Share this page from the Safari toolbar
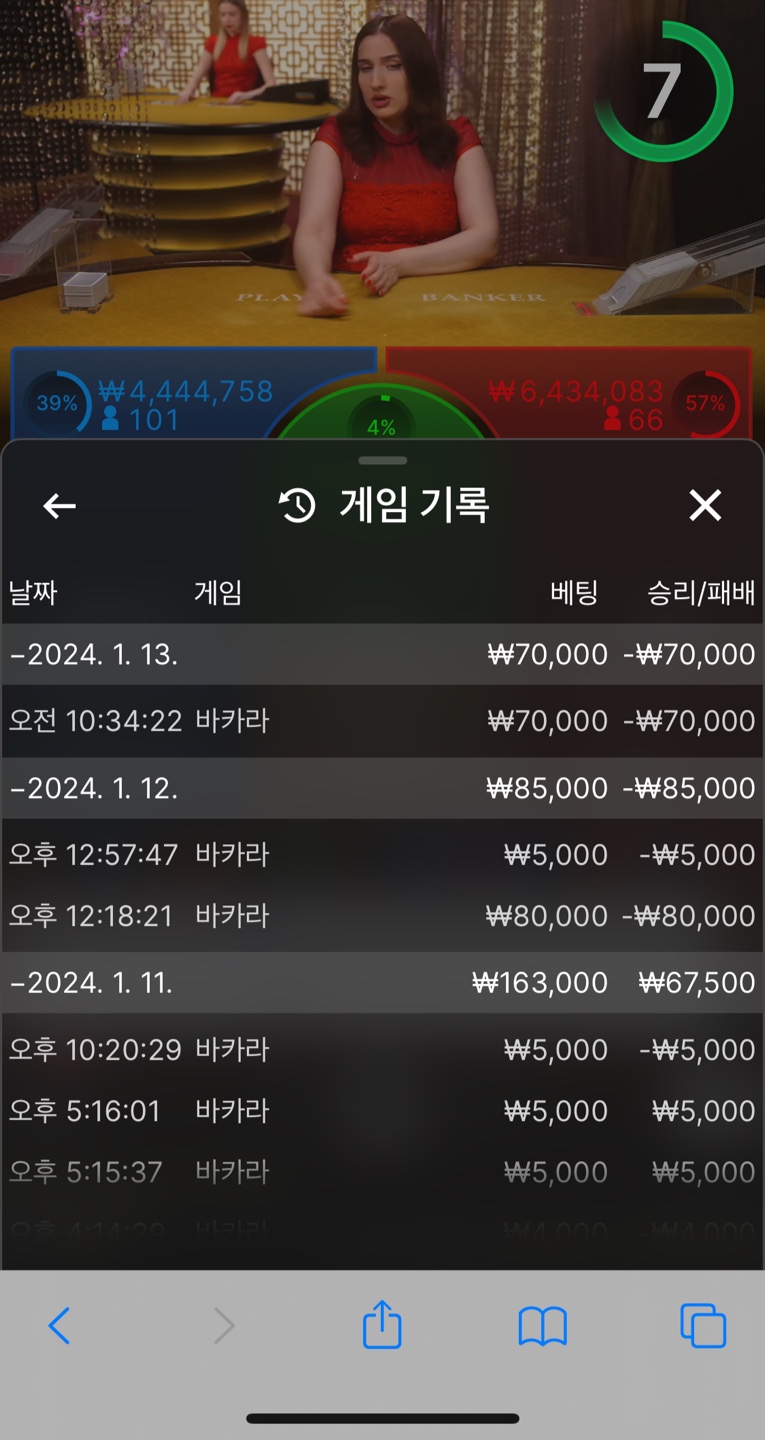 [382, 1324]
